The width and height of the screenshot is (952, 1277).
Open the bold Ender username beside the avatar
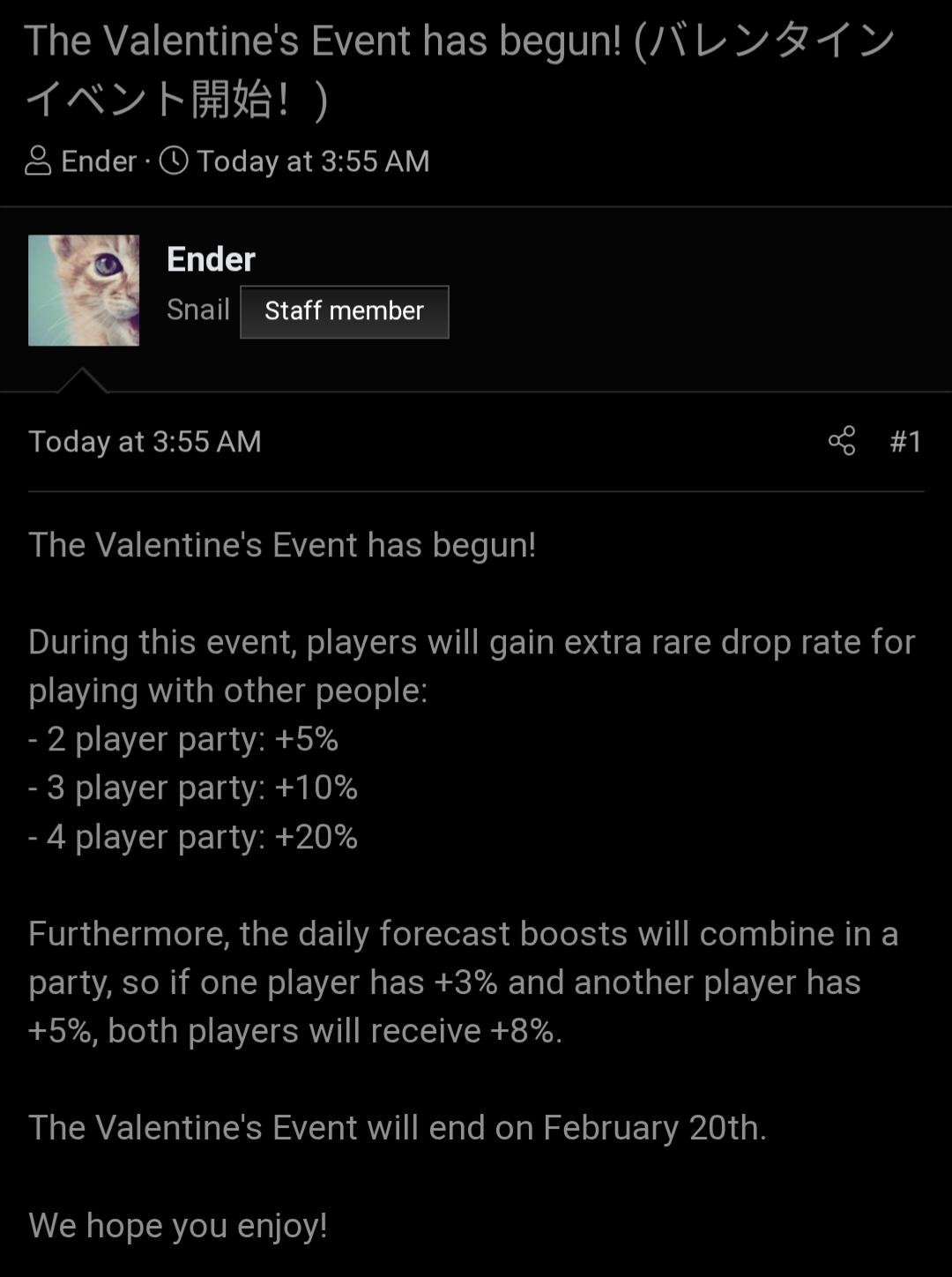click(211, 259)
